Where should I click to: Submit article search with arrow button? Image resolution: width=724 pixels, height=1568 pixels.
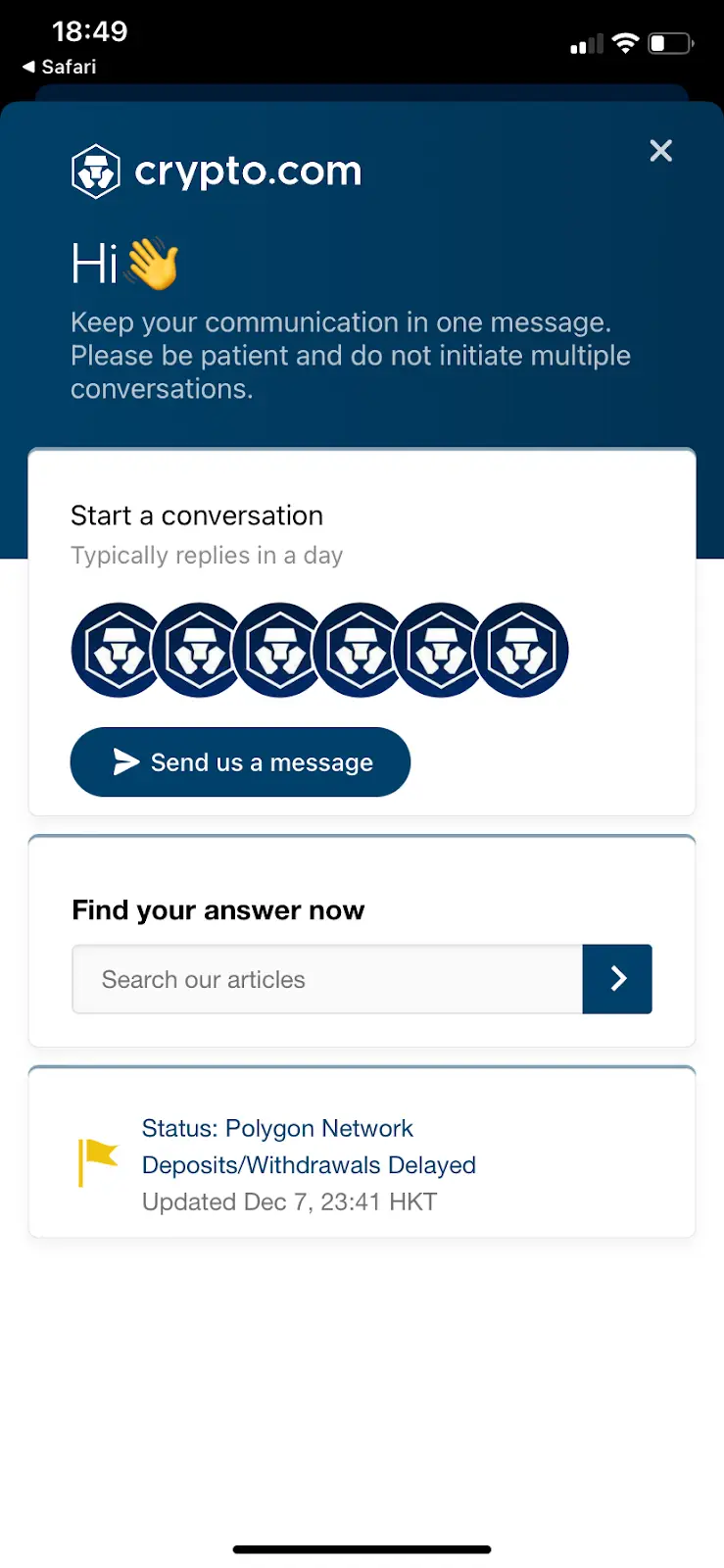617,979
